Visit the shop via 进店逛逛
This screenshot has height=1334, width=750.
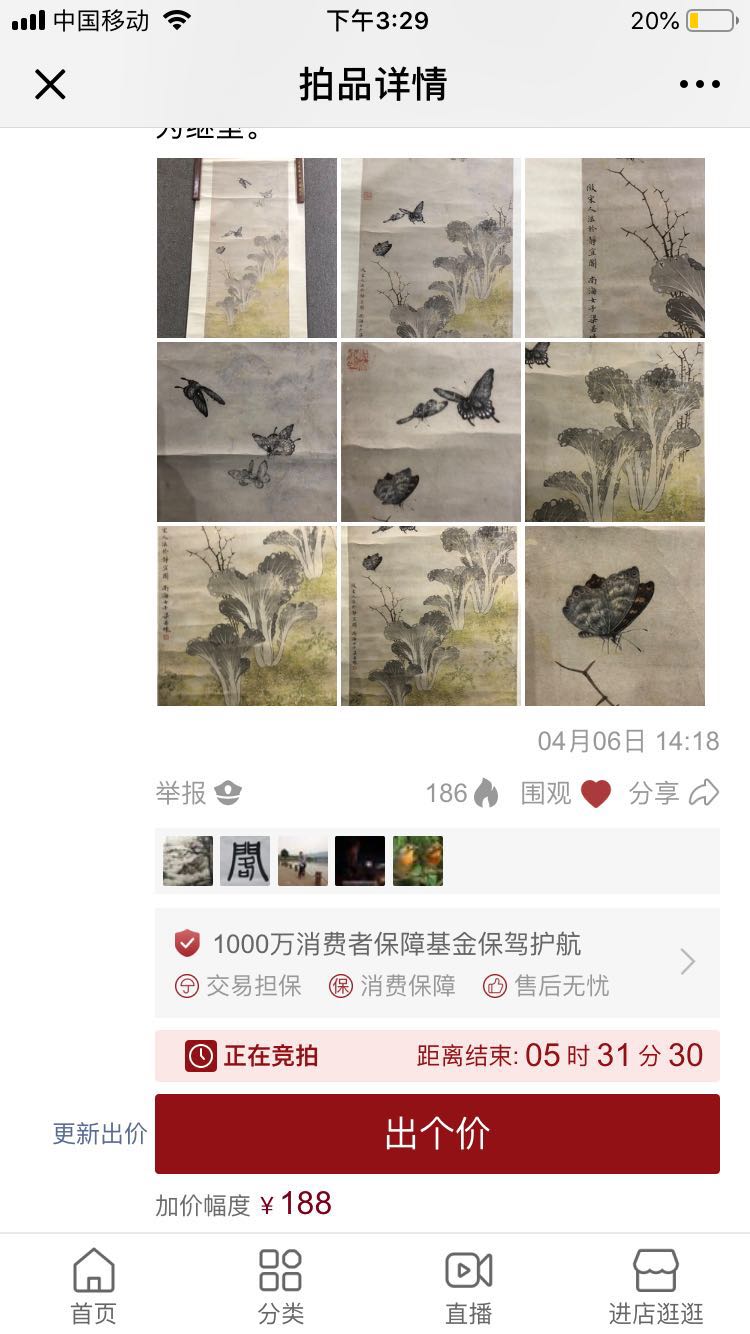[656, 1286]
